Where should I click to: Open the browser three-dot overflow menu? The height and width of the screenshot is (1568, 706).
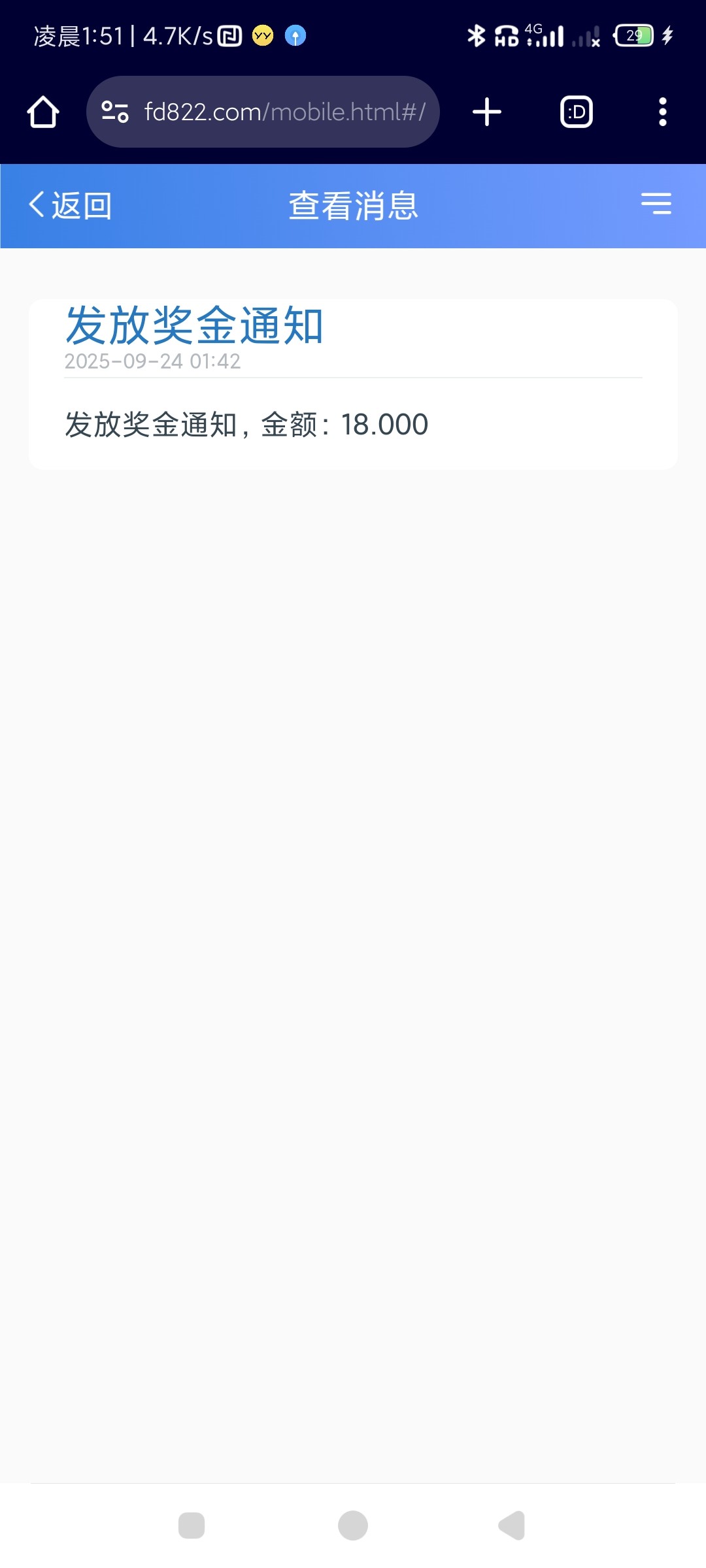pos(662,112)
